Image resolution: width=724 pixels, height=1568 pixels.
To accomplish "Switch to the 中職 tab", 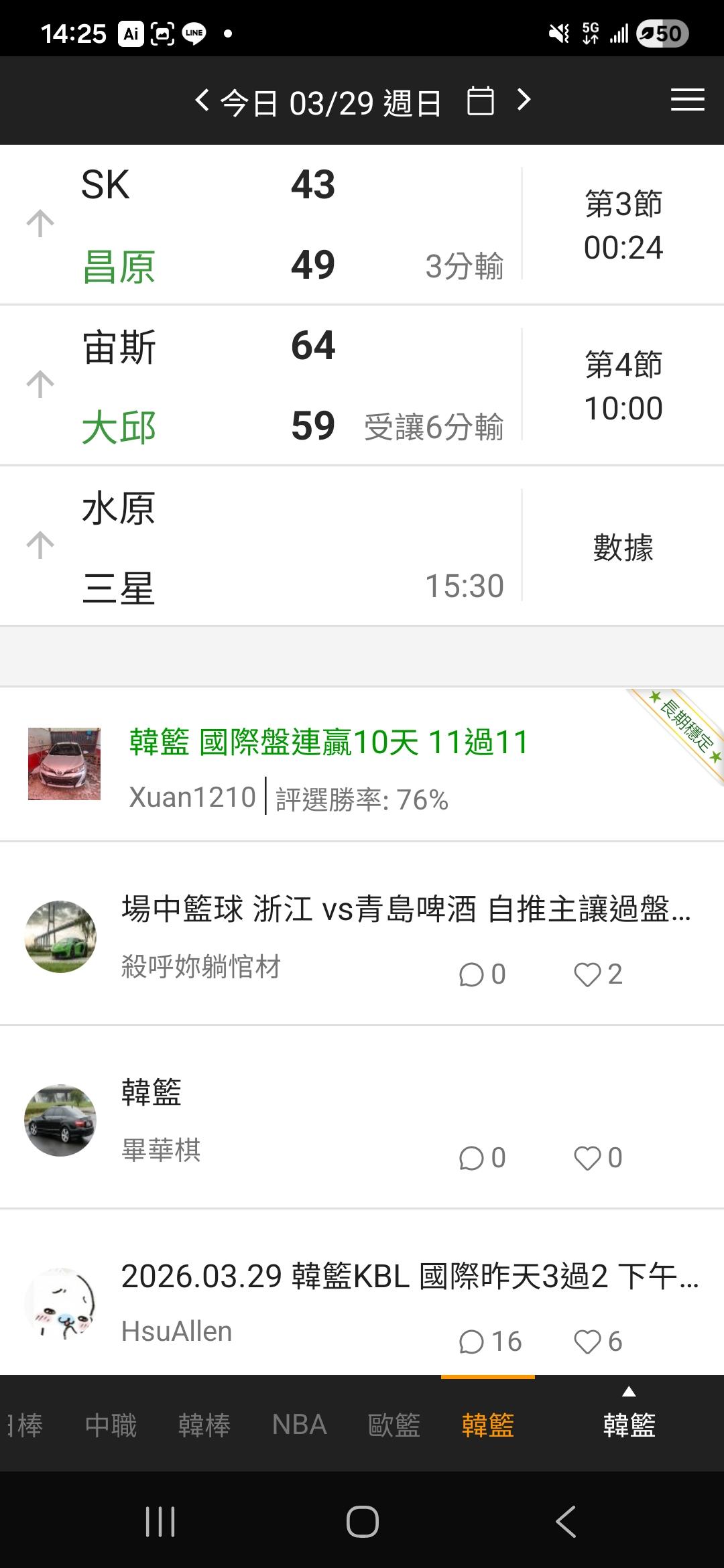I will [111, 1425].
